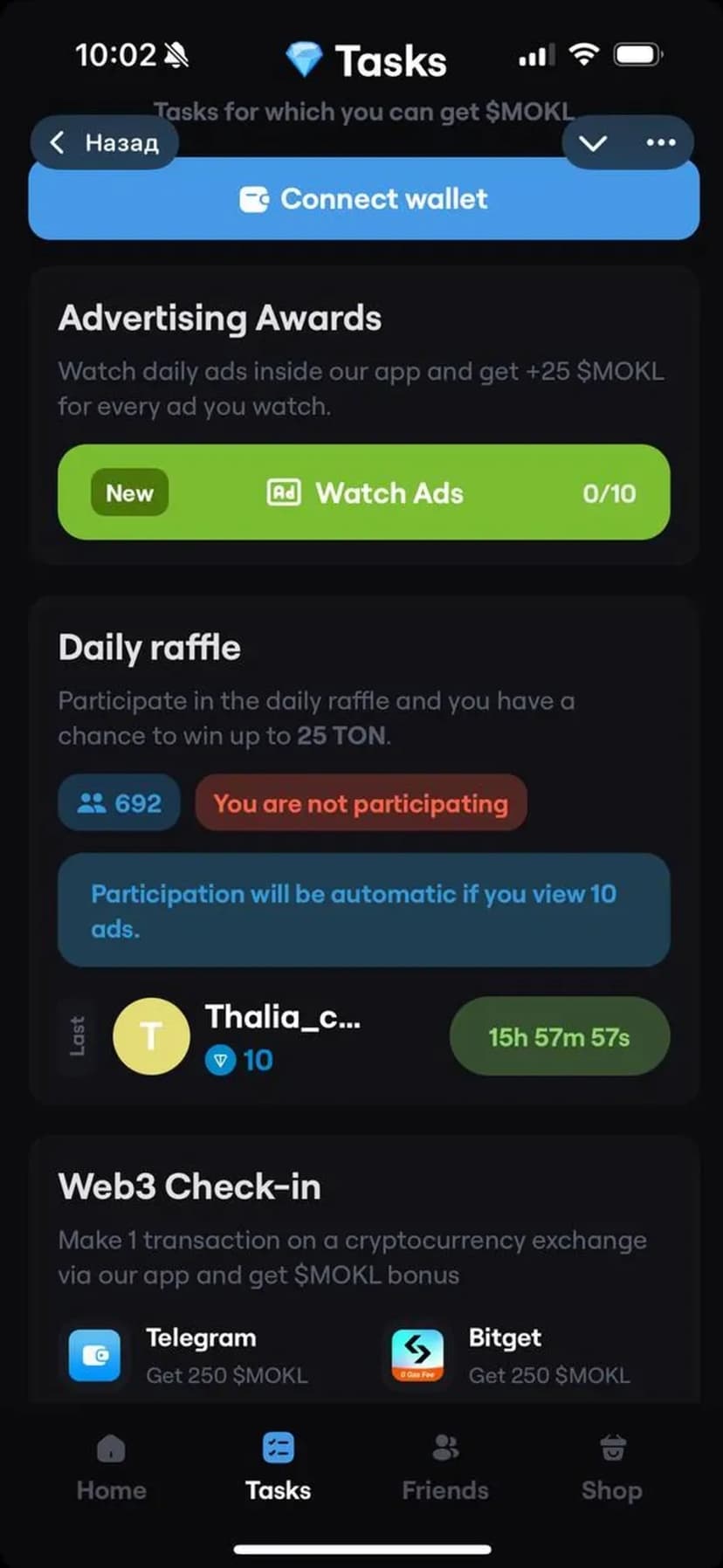Viewport: 723px width, 1568px height.
Task: Go to the Friends tab
Action: pos(444,1467)
